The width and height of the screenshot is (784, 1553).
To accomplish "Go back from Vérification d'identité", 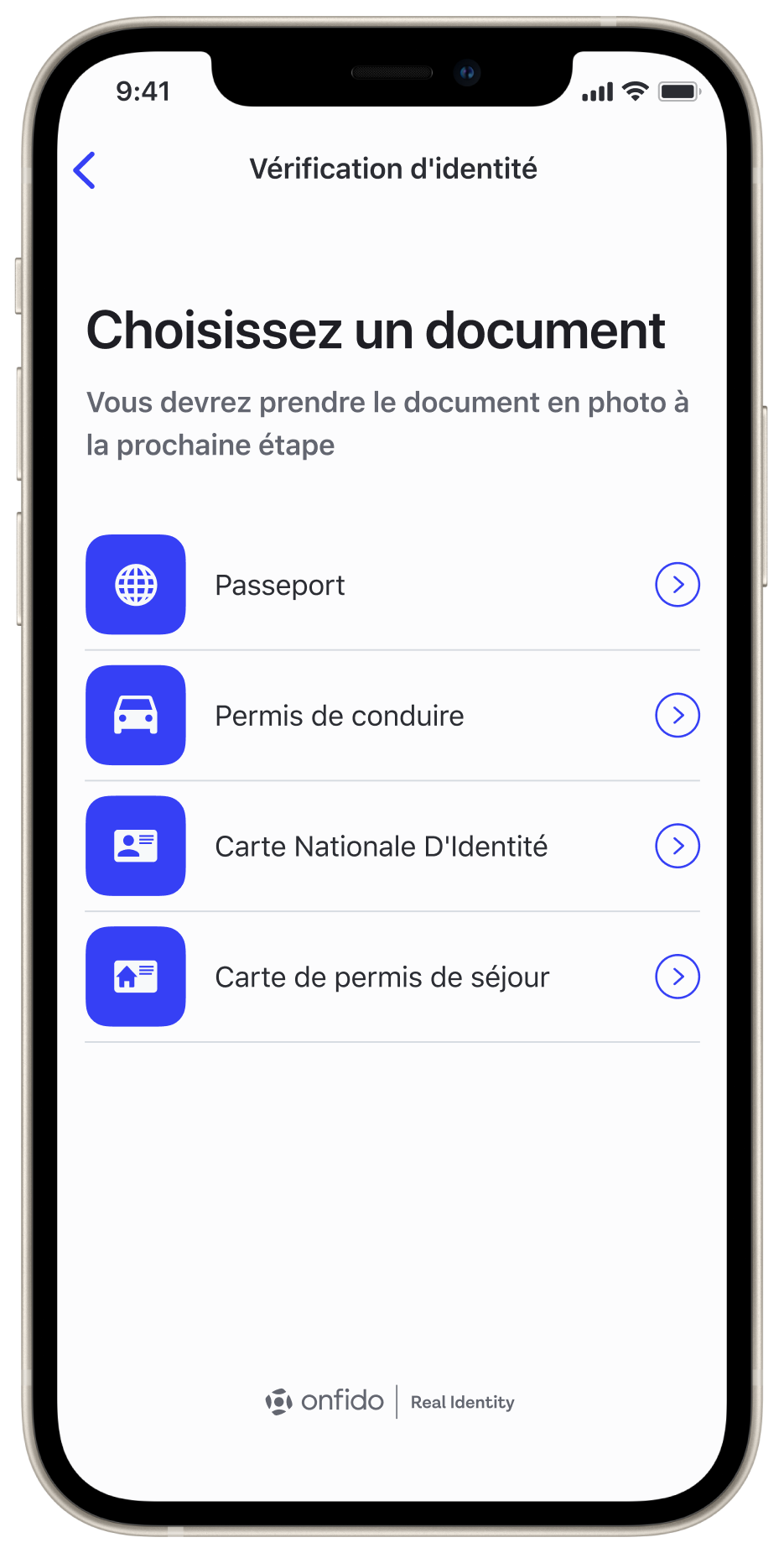I will click(x=85, y=170).
